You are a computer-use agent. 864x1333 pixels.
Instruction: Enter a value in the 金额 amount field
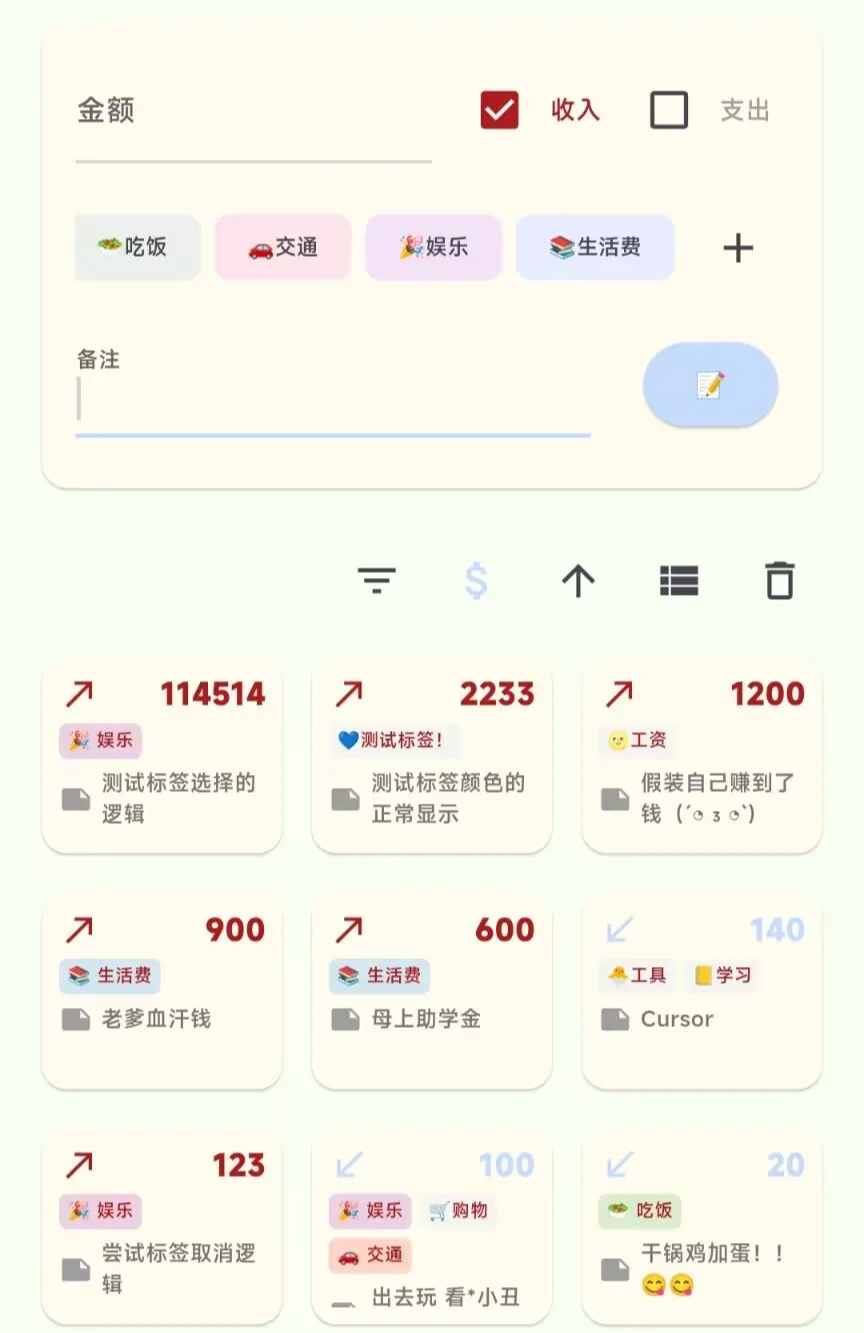click(x=253, y=112)
